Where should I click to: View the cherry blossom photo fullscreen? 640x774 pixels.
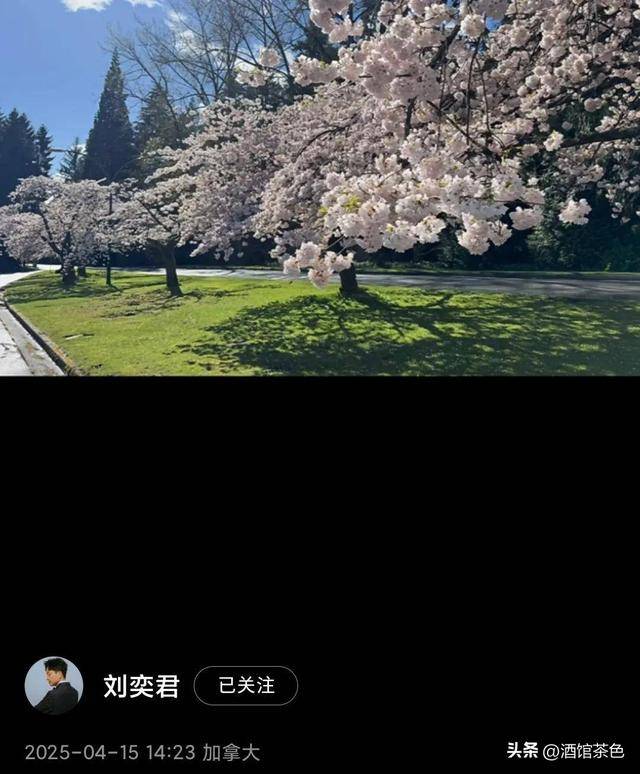pyautogui.click(x=320, y=188)
